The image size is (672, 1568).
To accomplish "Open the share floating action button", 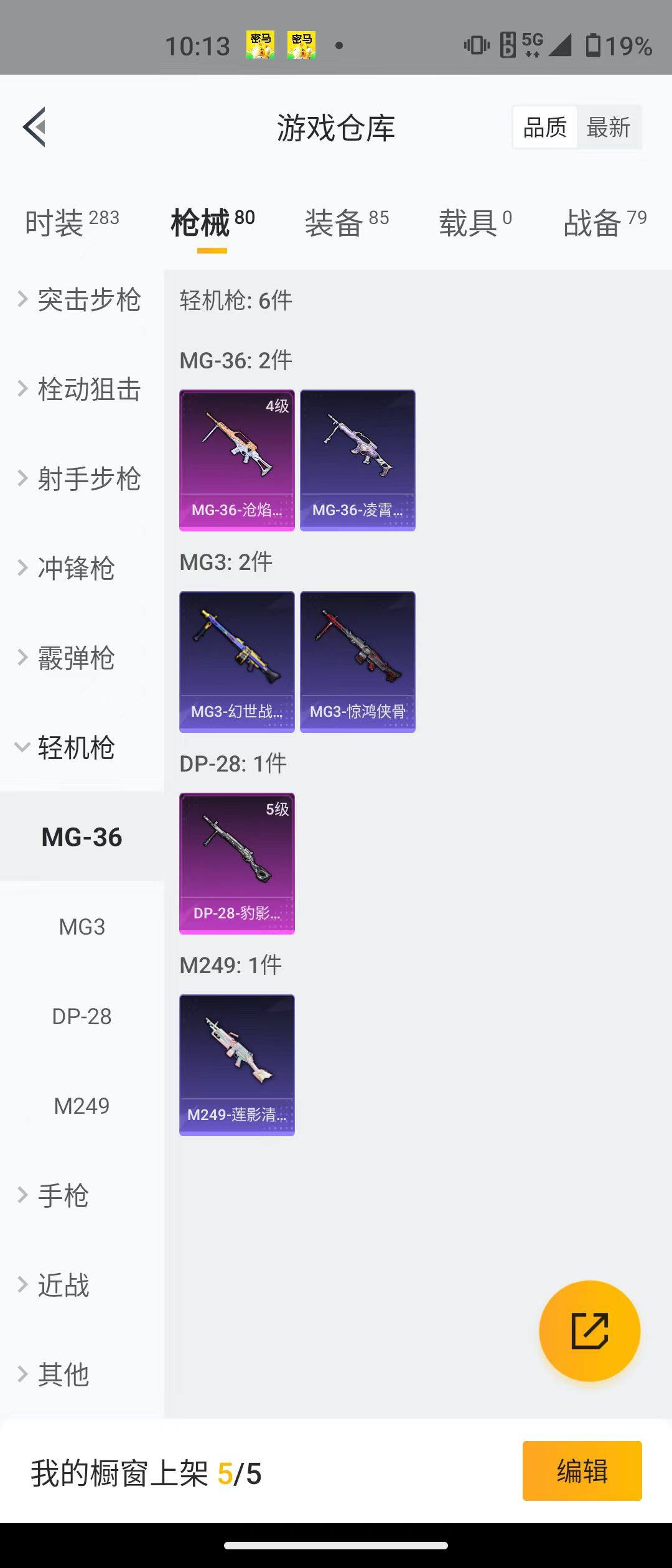I will (x=590, y=1332).
